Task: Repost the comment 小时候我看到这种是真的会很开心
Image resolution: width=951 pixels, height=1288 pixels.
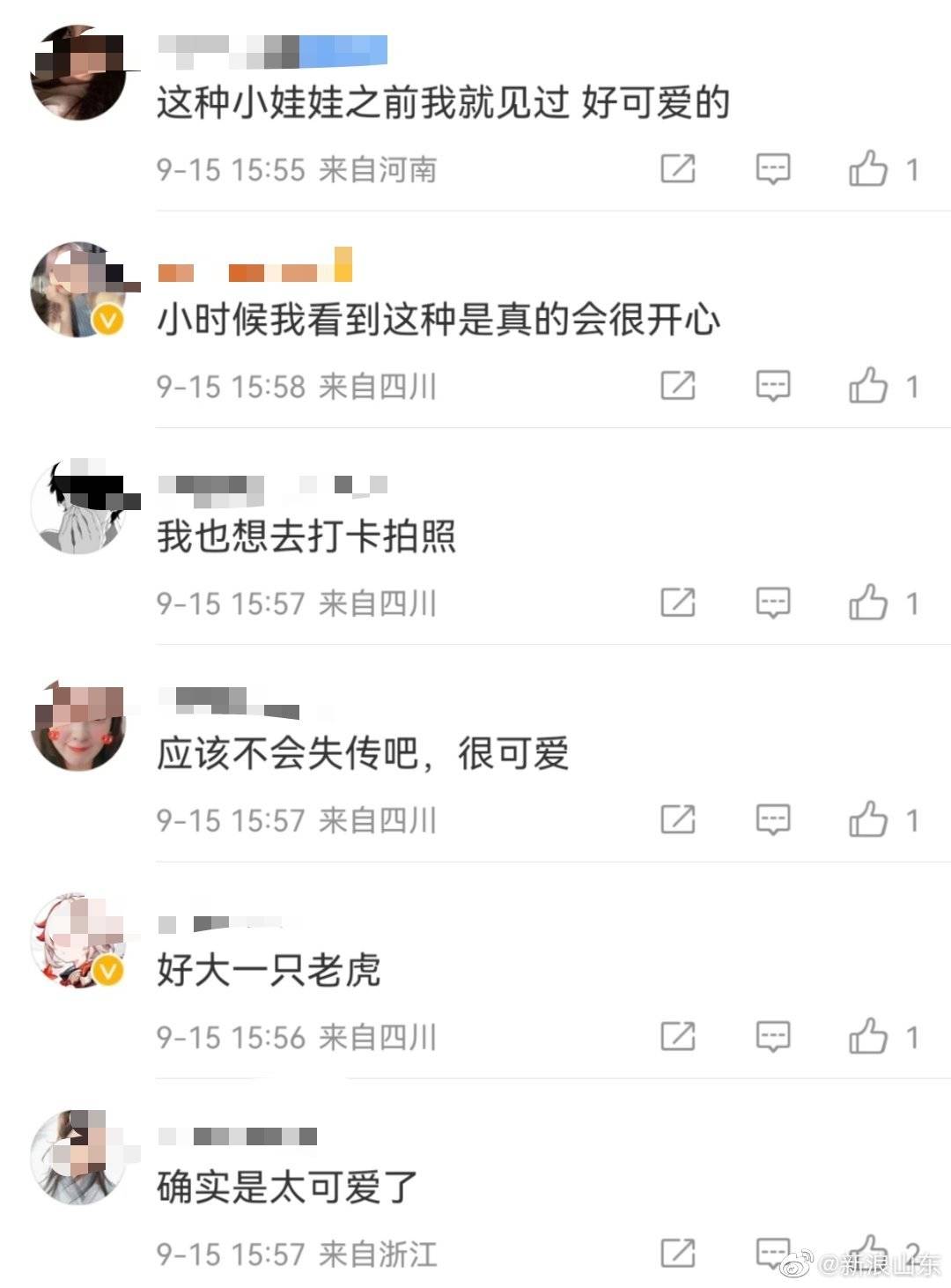Action: tap(678, 386)
